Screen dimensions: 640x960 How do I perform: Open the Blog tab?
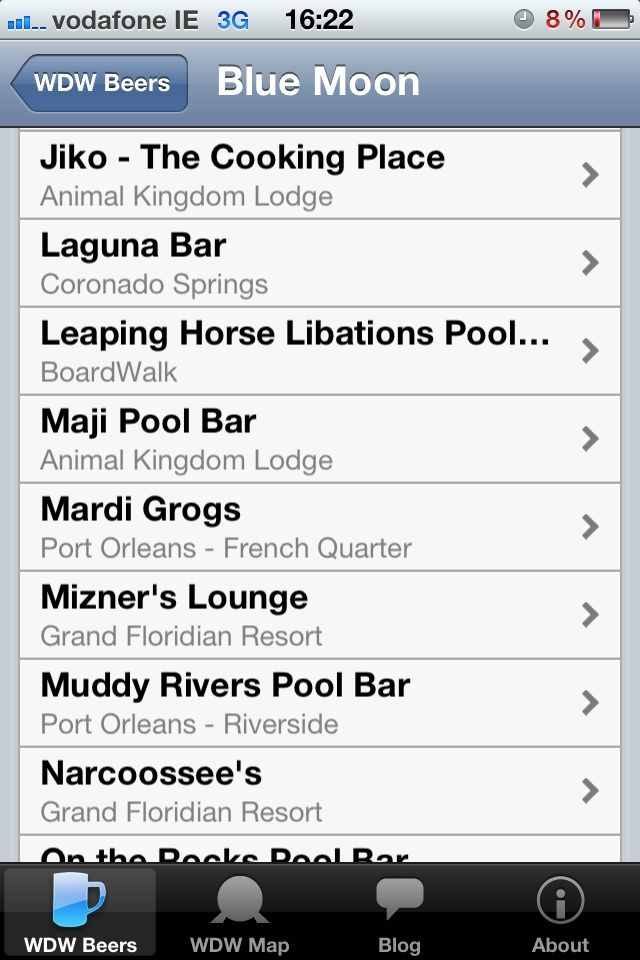click(399, 912)
